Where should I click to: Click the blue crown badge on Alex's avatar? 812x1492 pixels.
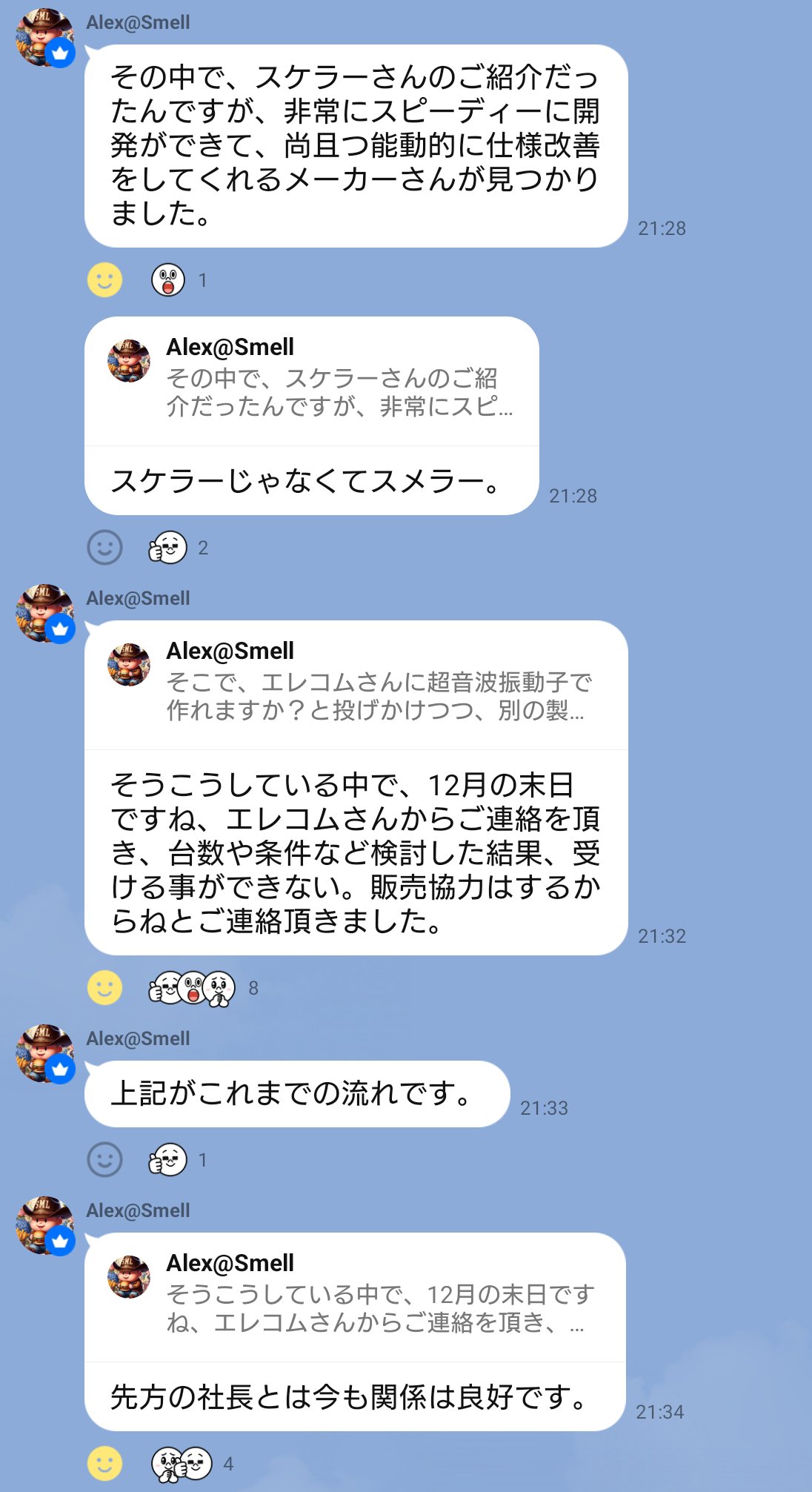(x=61, y=53)
